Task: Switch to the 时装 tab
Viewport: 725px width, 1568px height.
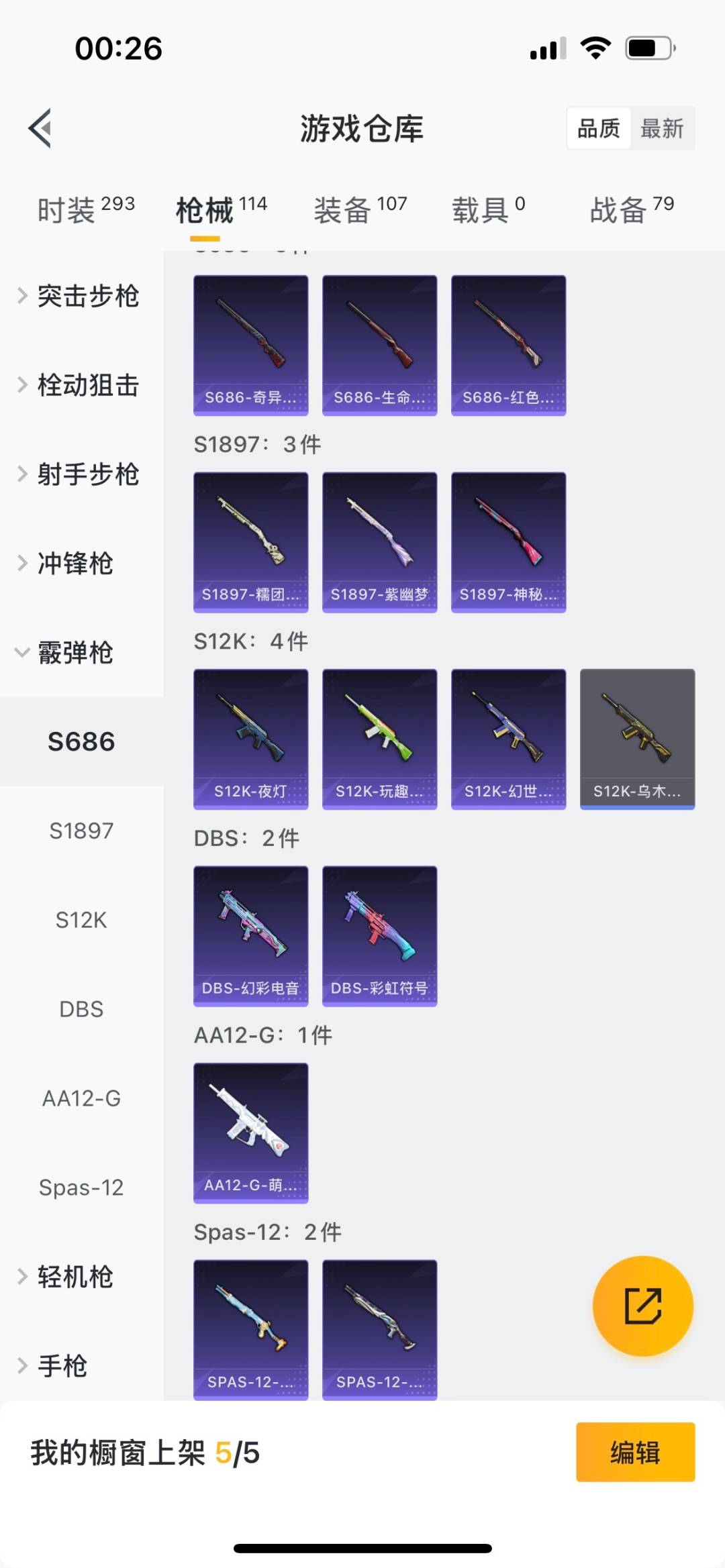Action: point(85,210)
